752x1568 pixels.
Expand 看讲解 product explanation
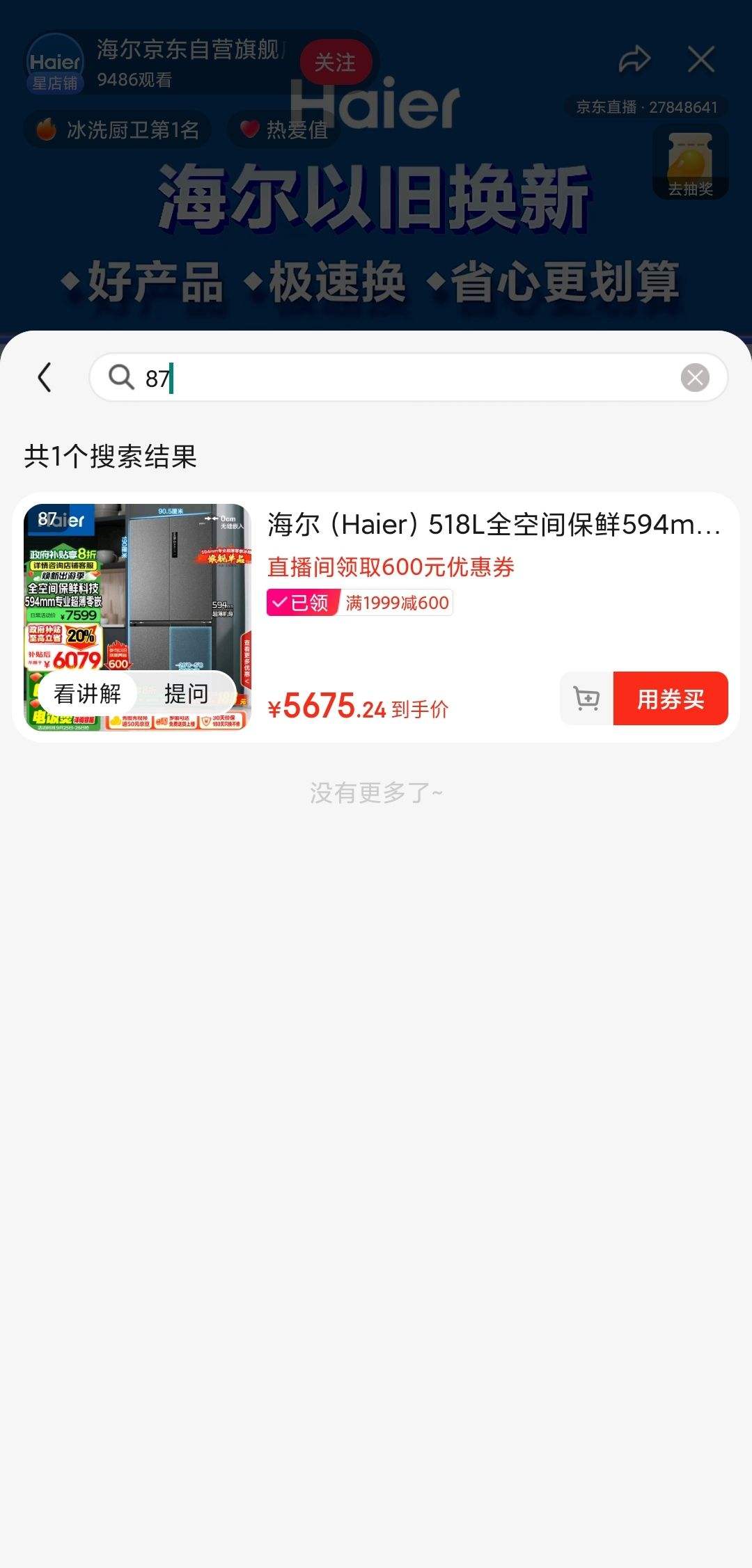click(88, 694)
